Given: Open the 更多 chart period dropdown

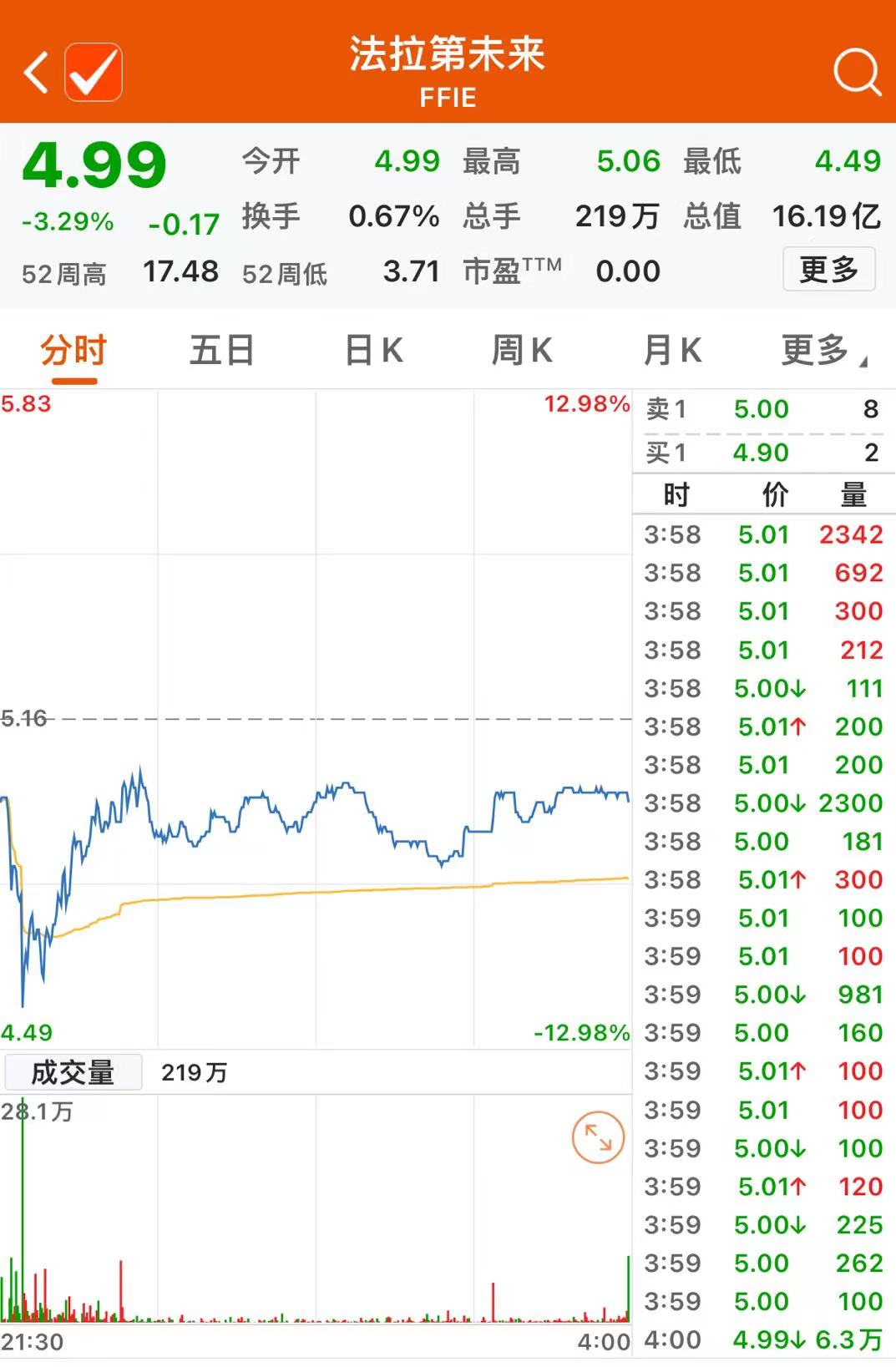Looking at the screenshot, I should 823,351.
